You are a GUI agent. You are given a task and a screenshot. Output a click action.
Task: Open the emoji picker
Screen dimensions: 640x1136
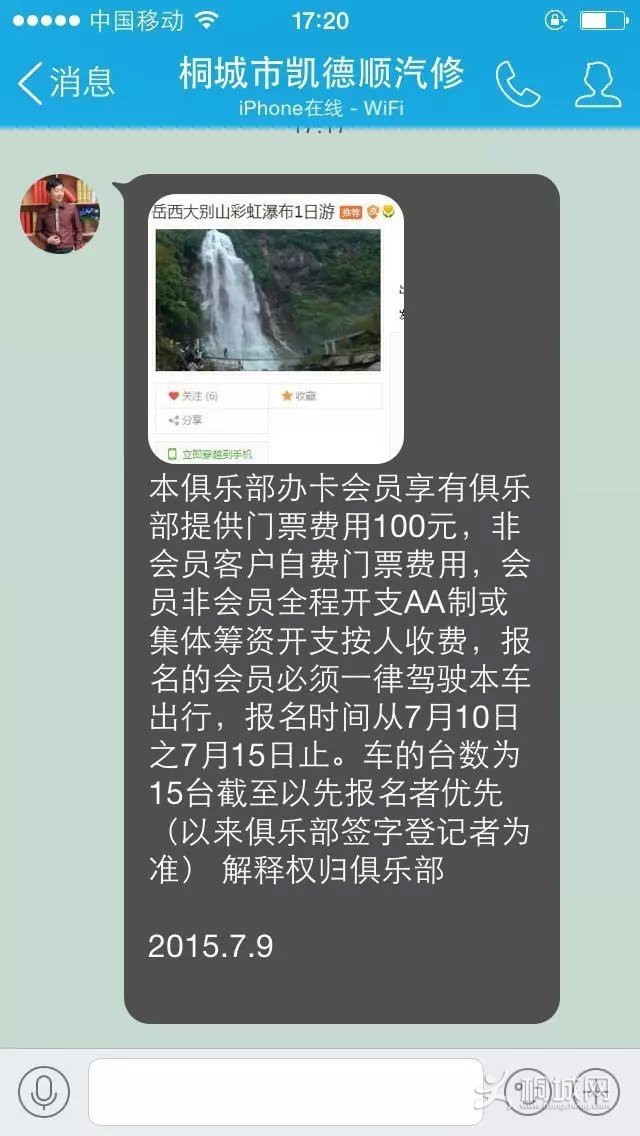[527, 1092]
